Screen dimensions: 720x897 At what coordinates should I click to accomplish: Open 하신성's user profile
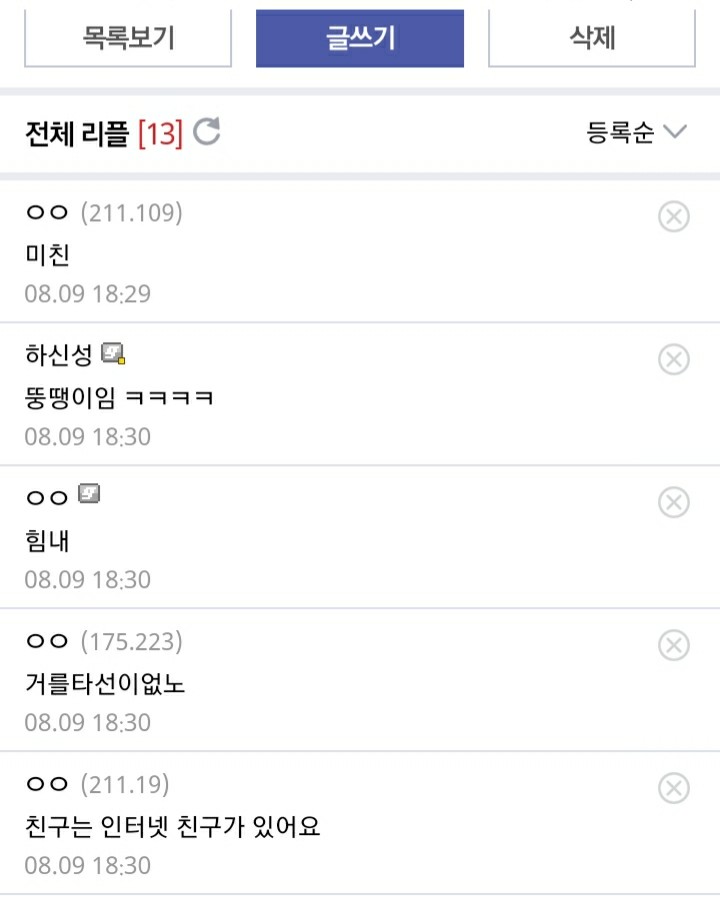pyautogui.click(x=59, y=354)
